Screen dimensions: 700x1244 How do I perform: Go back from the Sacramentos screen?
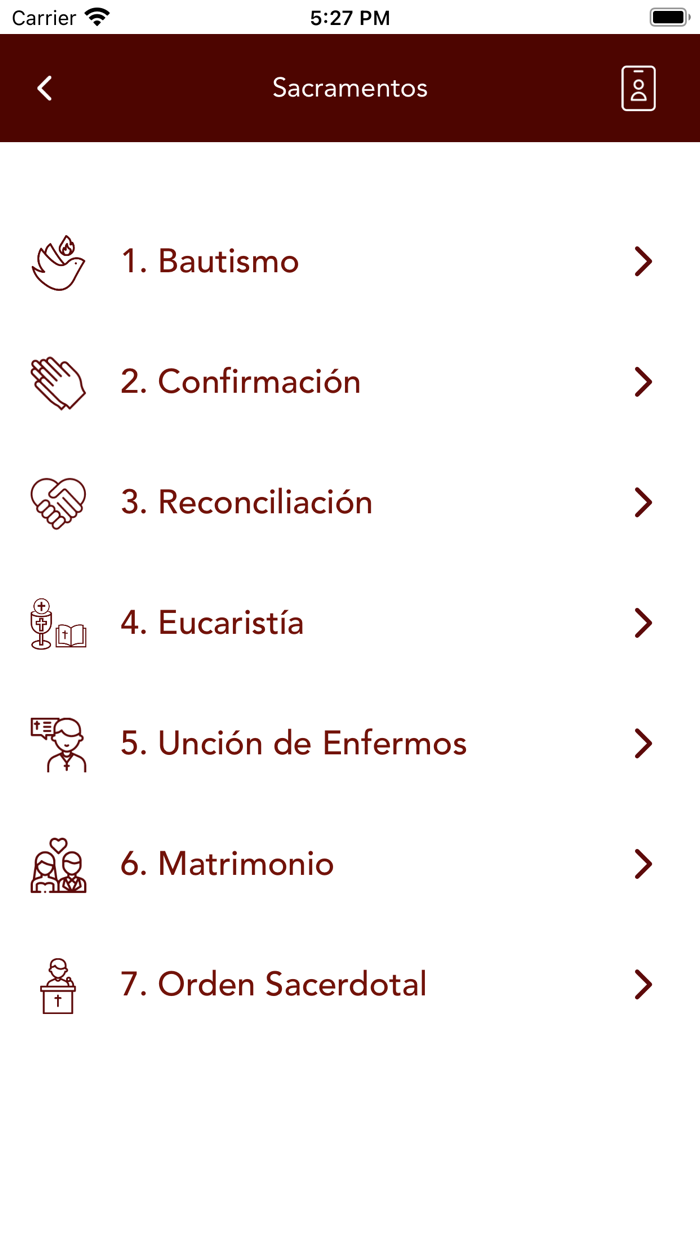(44, 88)
